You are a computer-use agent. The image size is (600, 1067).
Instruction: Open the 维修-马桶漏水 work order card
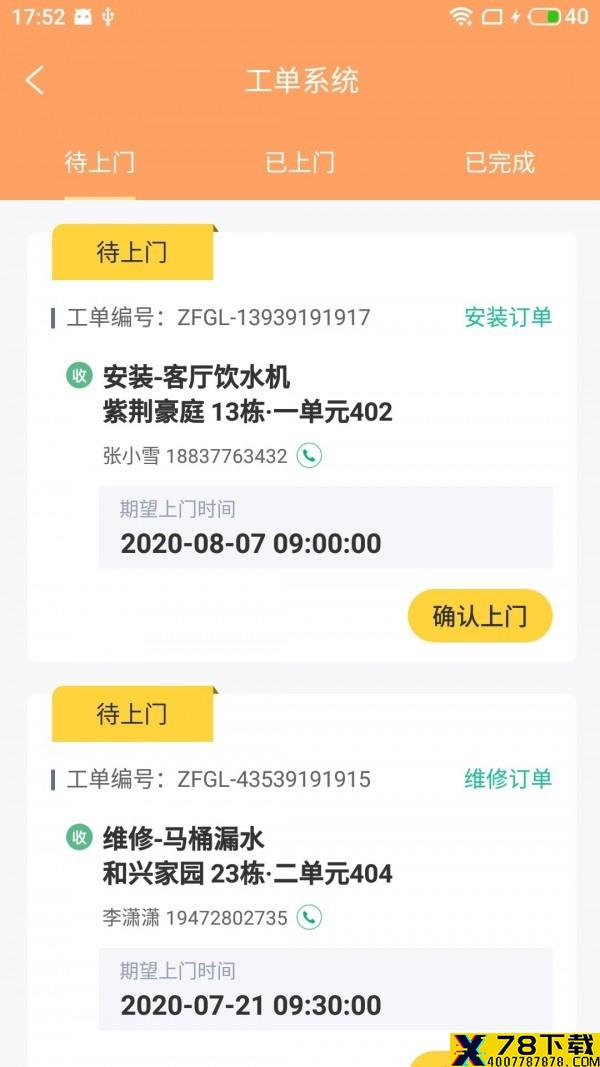click(301, 880)
